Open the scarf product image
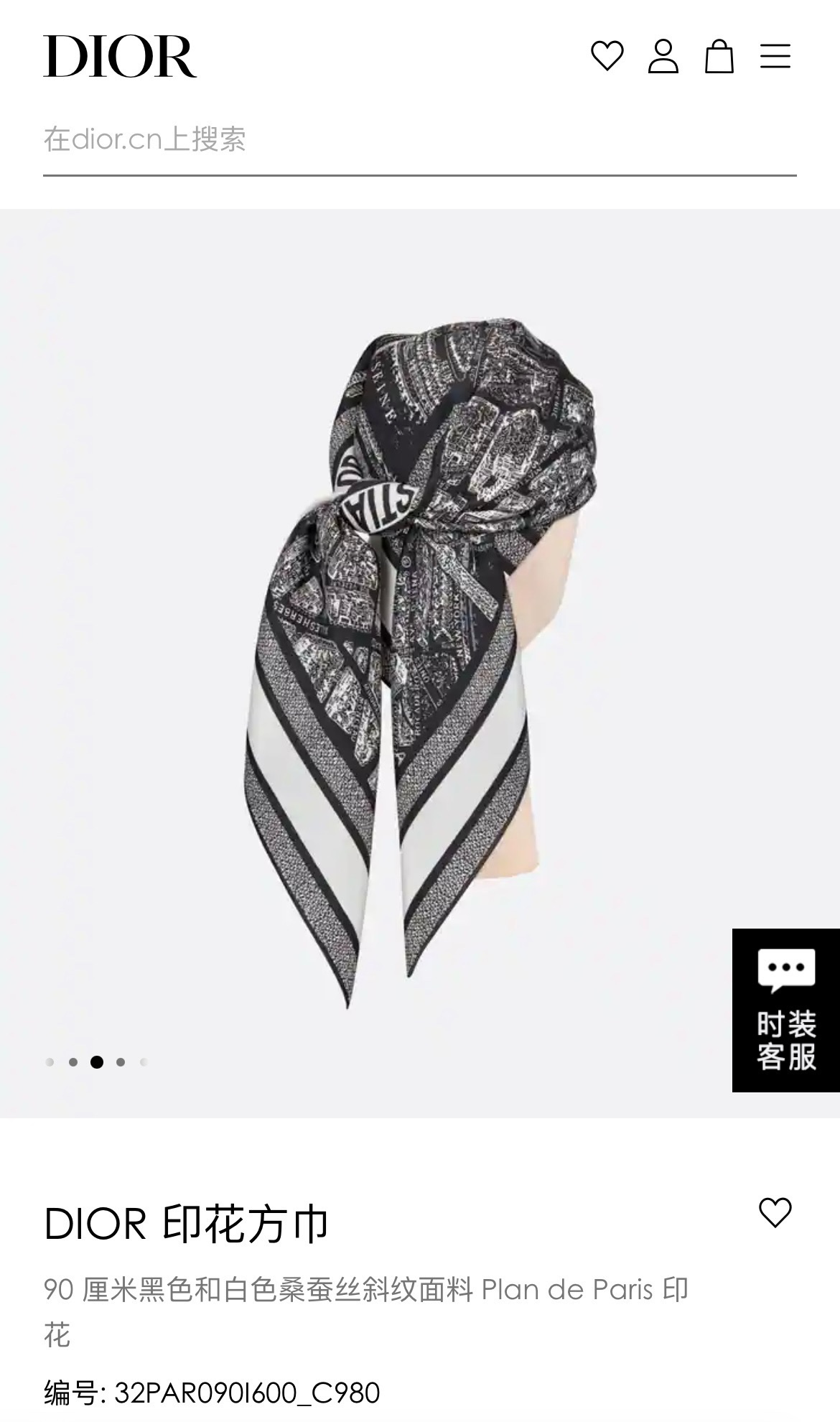This screenshot has width=840, height=1422. click(419, 661)
